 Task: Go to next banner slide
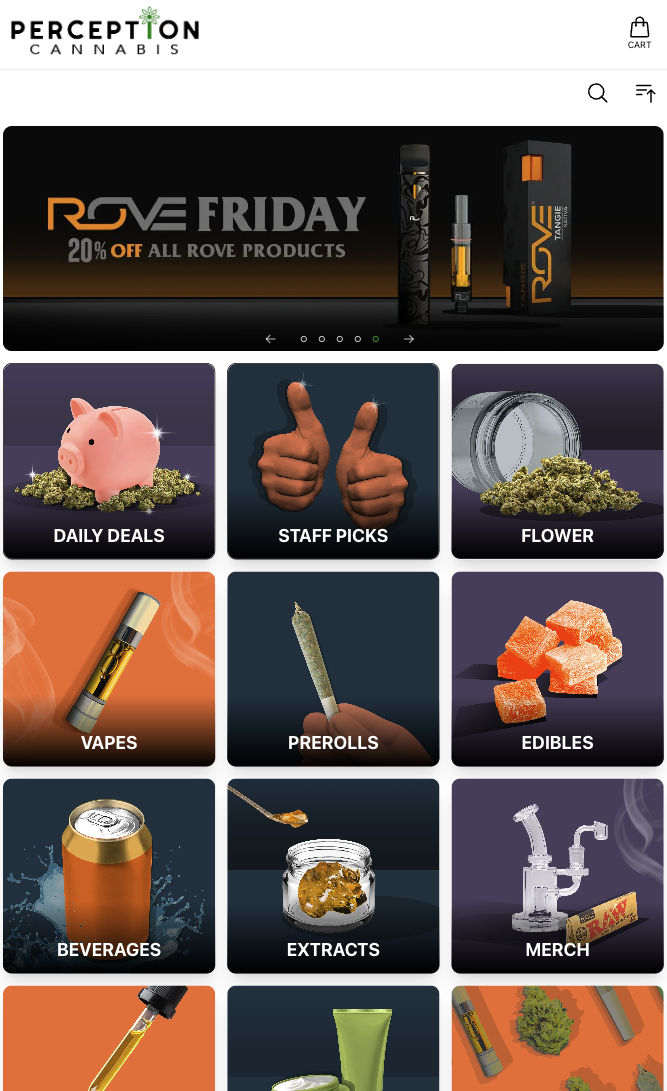coord(409,339)
